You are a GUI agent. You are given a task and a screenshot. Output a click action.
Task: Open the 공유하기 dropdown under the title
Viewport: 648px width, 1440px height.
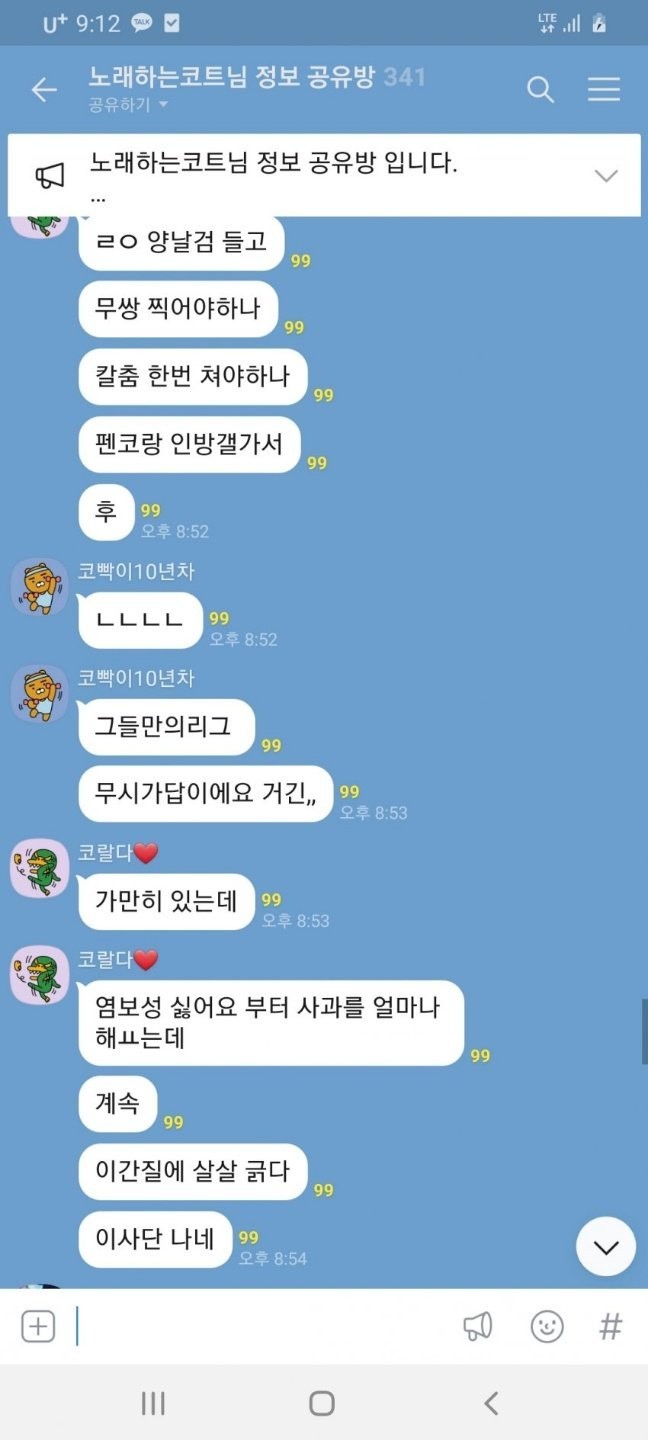pyautogui.click(x=128, y=104)
